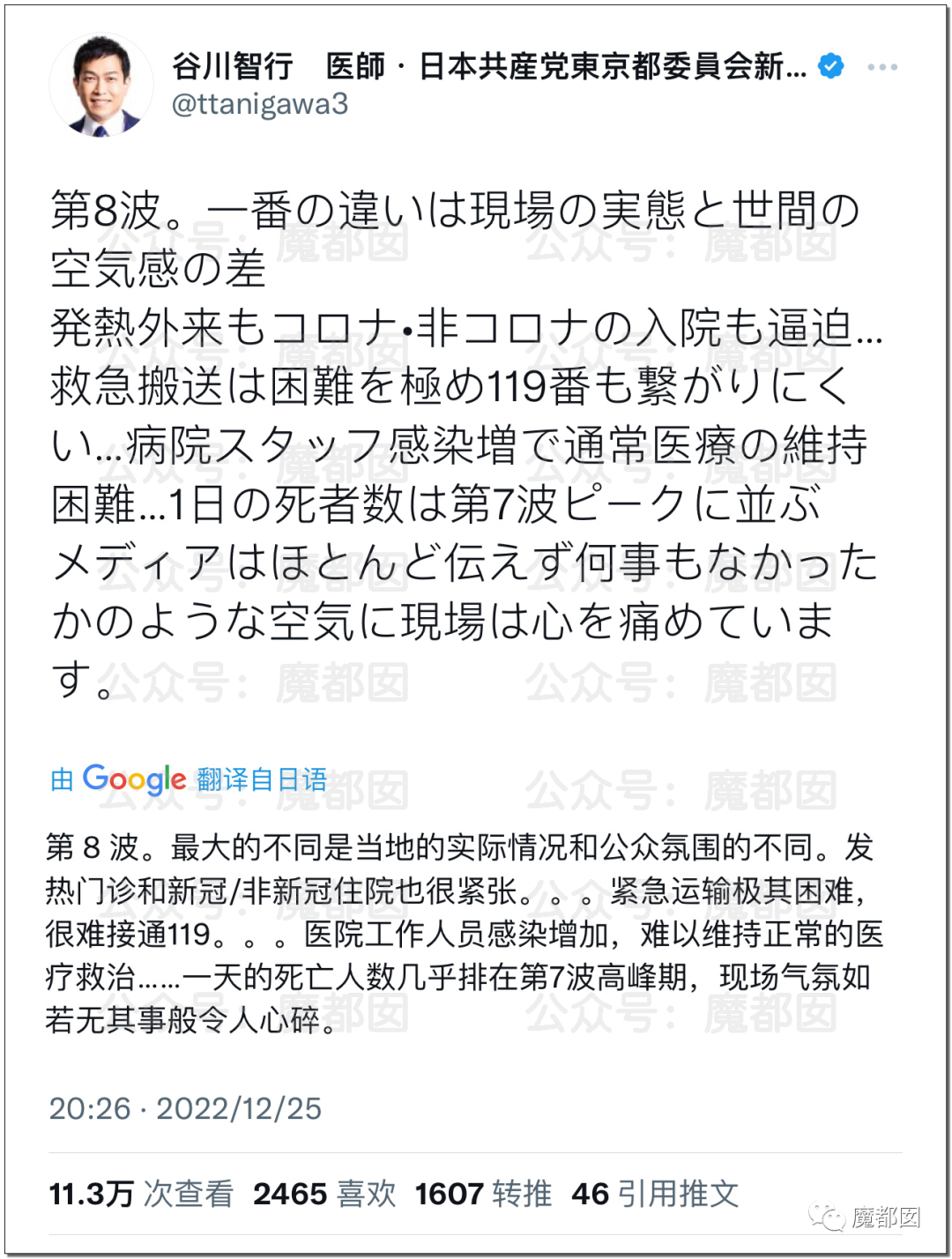Open the @ttanigawa3 profile handle

click(x=260, y=104)
